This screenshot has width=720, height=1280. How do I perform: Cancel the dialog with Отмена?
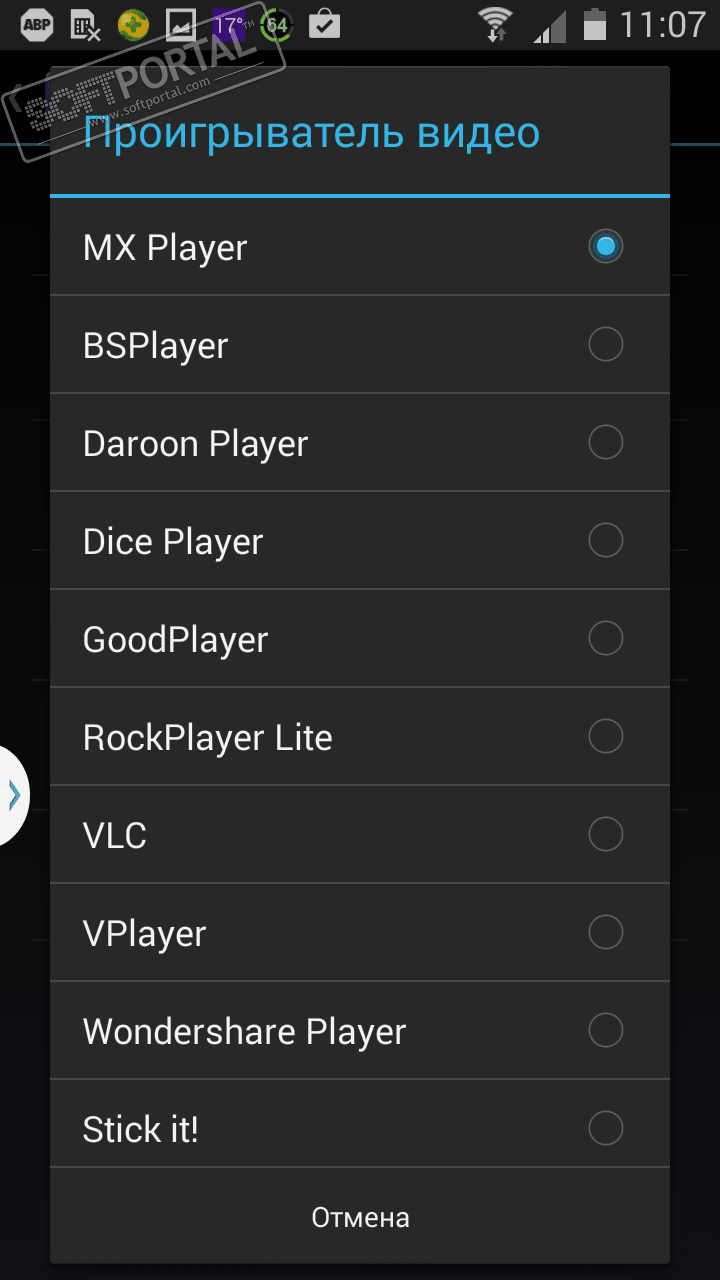360,1217
